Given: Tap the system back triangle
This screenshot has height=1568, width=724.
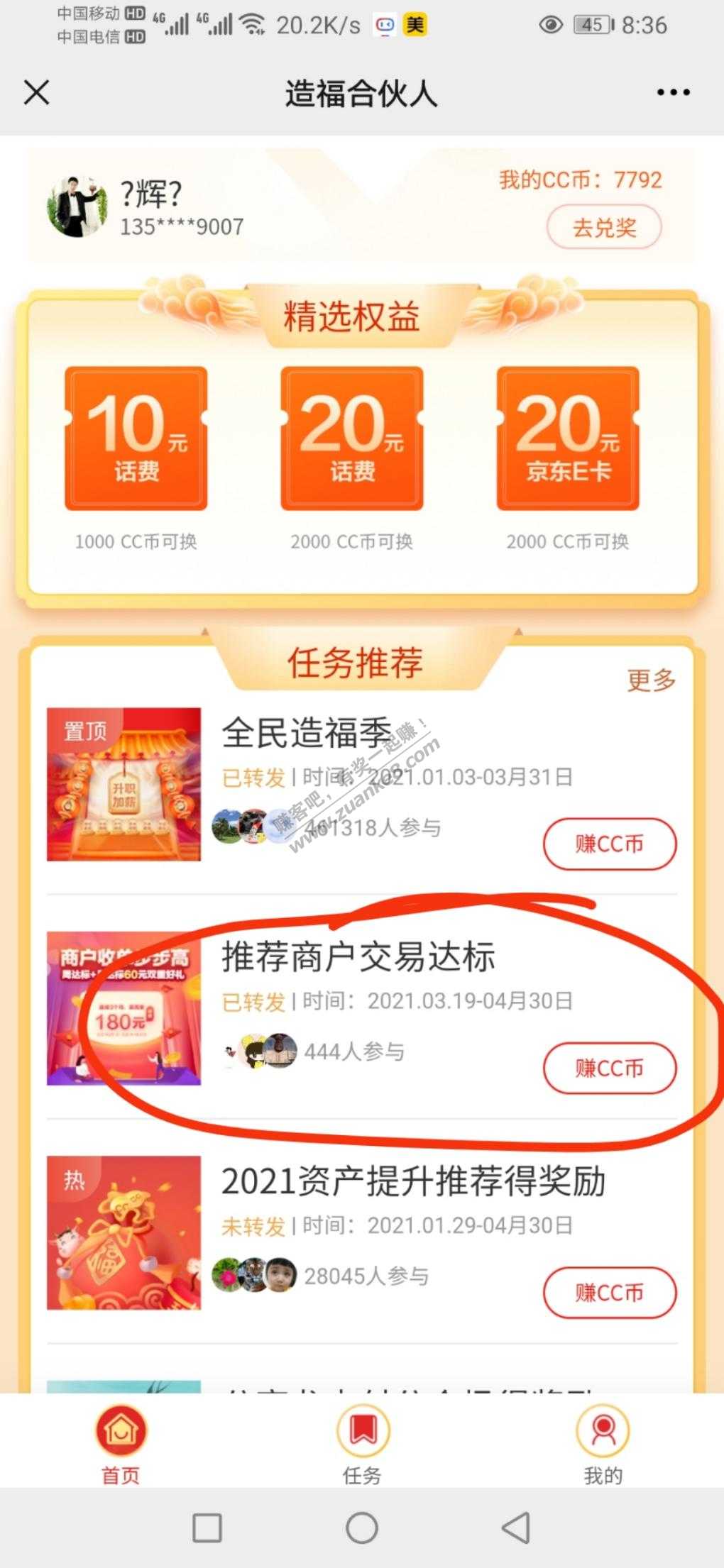Looking at the screenshot, I should pyautogui.click(x=517, y=1528).
